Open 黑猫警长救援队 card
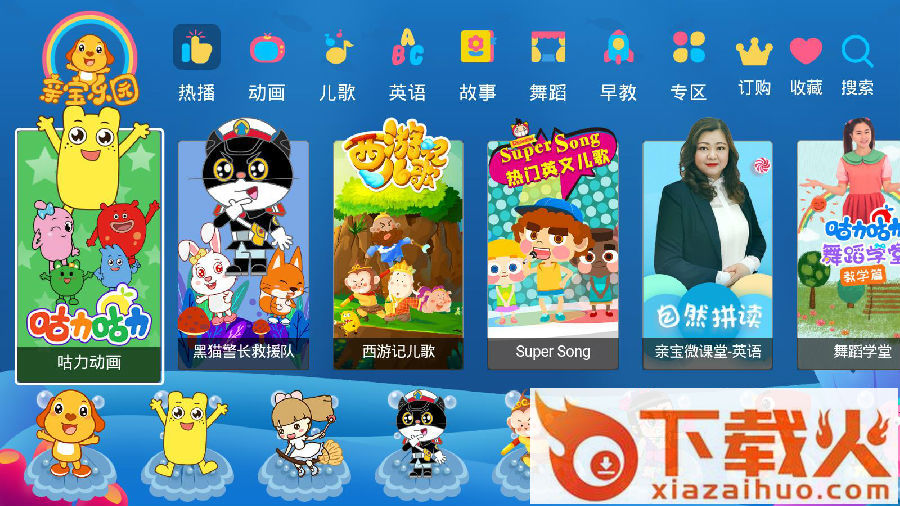Screen dimensions: 900x506 [x=243, y=255]
